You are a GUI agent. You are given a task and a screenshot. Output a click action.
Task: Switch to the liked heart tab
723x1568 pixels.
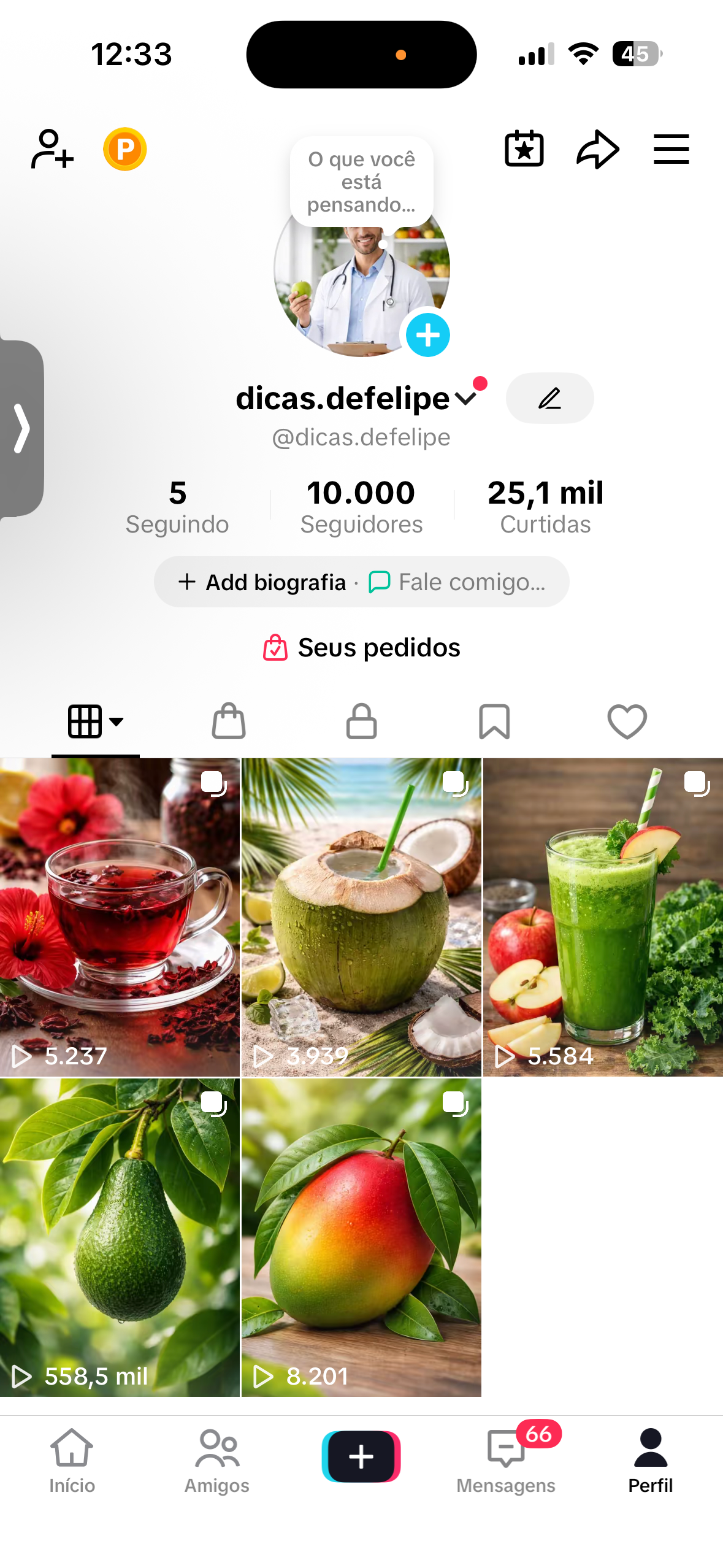point(627,721)
